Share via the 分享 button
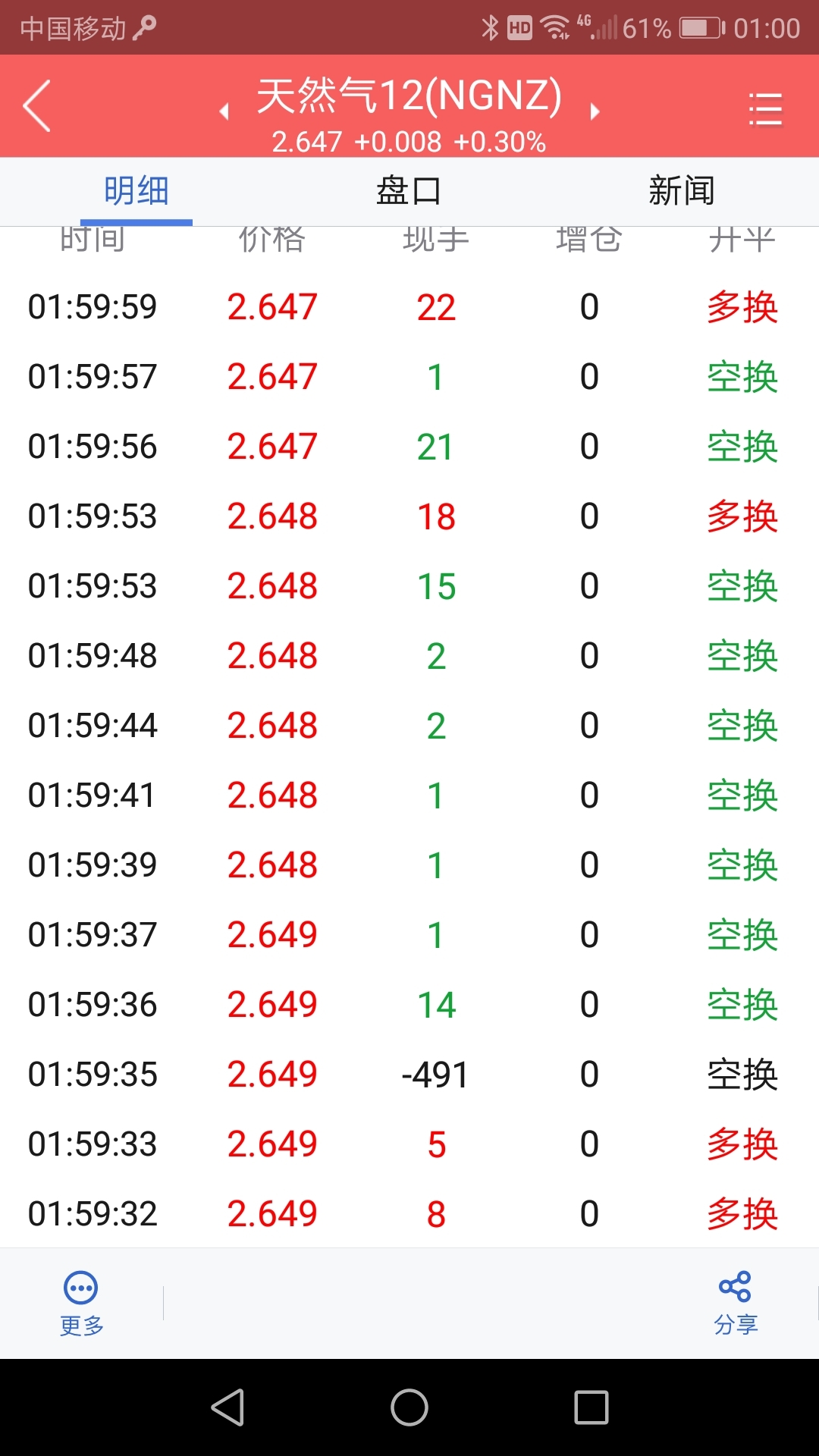Screen dimensions: 819x1456 [x=736, y=1304]
